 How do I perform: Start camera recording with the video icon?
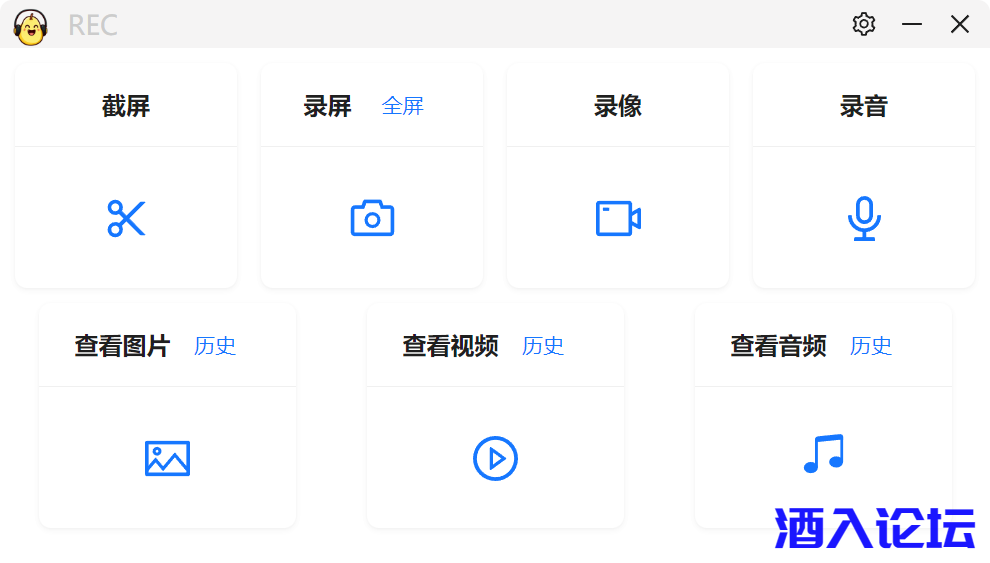tap(618, 218)
